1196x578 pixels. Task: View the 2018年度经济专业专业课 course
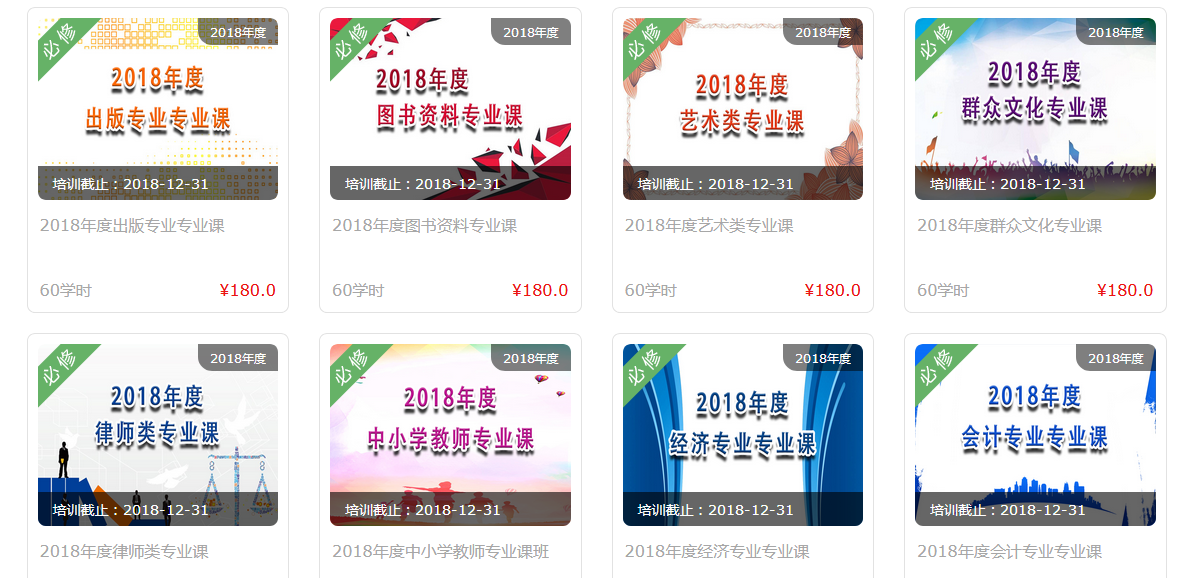pyautogui.click(x=743, y=435)
